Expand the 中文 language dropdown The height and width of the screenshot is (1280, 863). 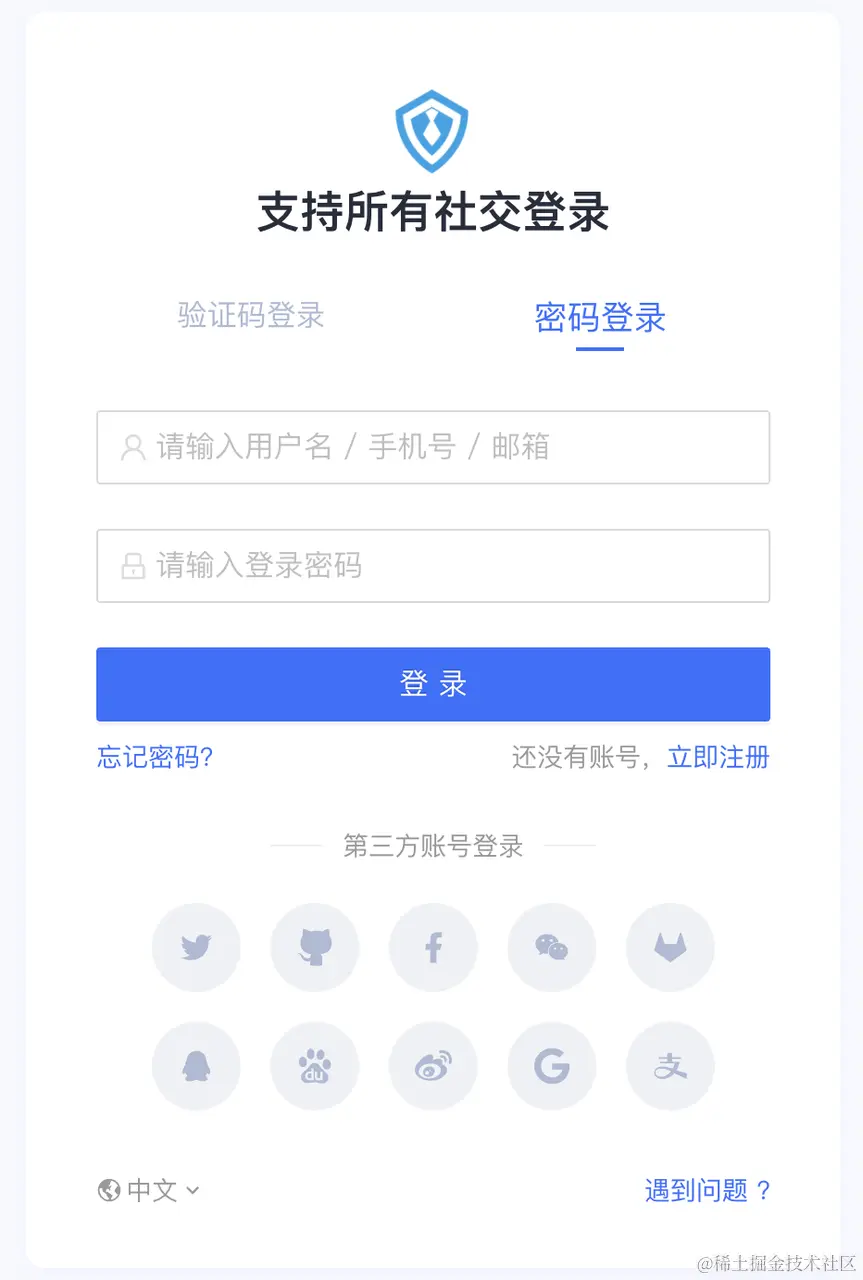(150, 1190)
